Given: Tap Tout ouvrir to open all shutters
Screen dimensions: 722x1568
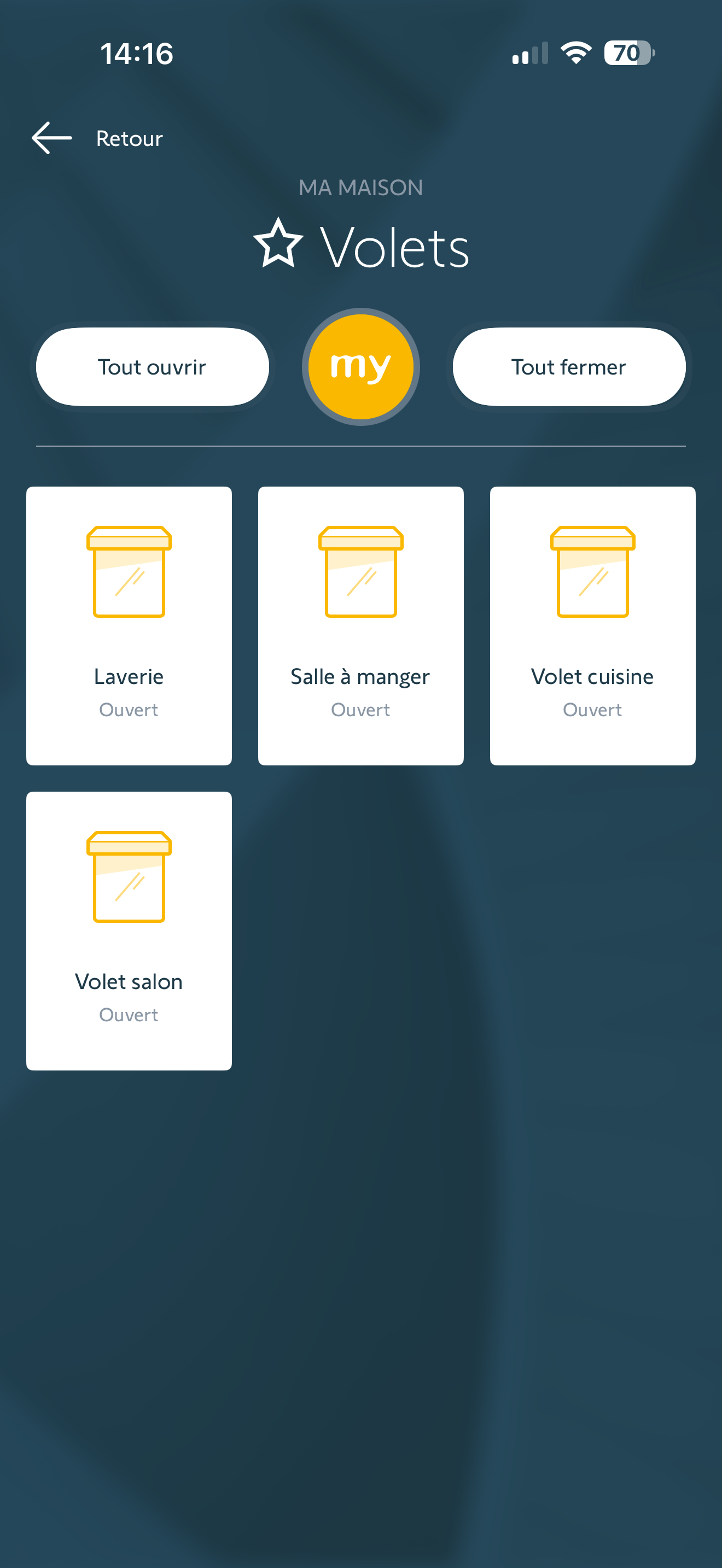Looking at the screenshot, I should 152,367.
